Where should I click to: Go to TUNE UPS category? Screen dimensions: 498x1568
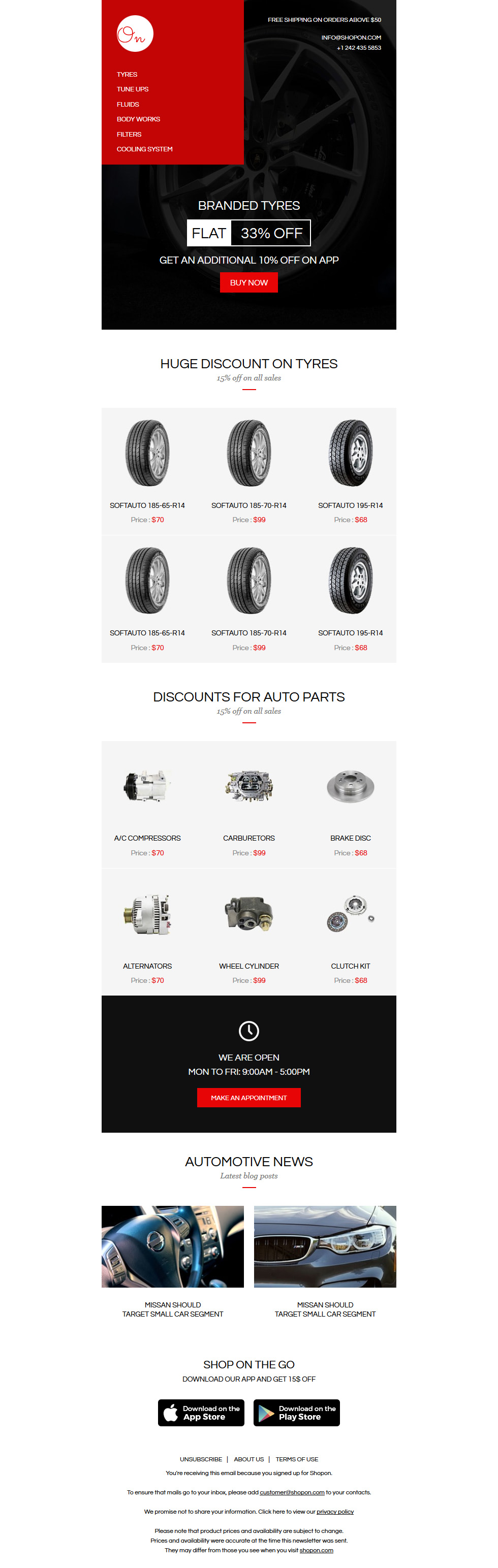point(132,89)
